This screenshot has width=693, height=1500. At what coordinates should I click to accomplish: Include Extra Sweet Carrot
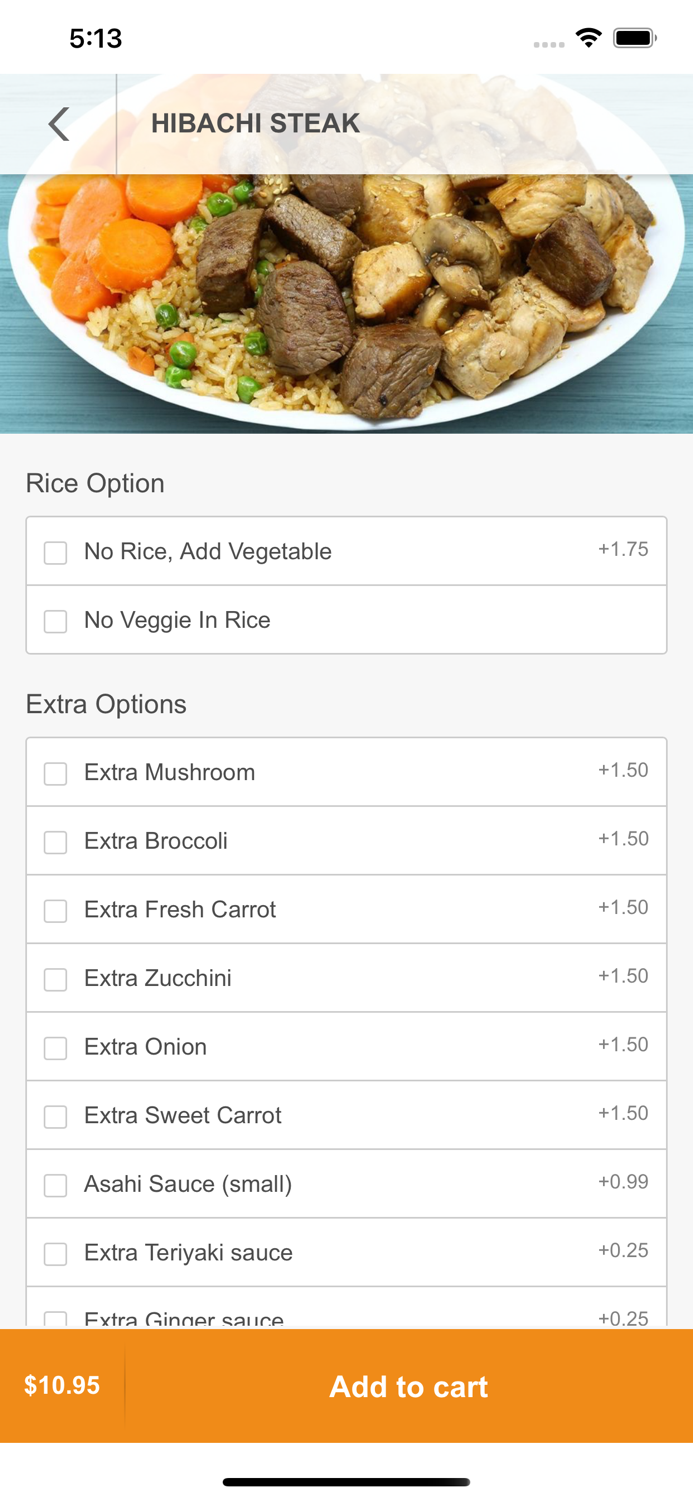[x=56, y=1116]
